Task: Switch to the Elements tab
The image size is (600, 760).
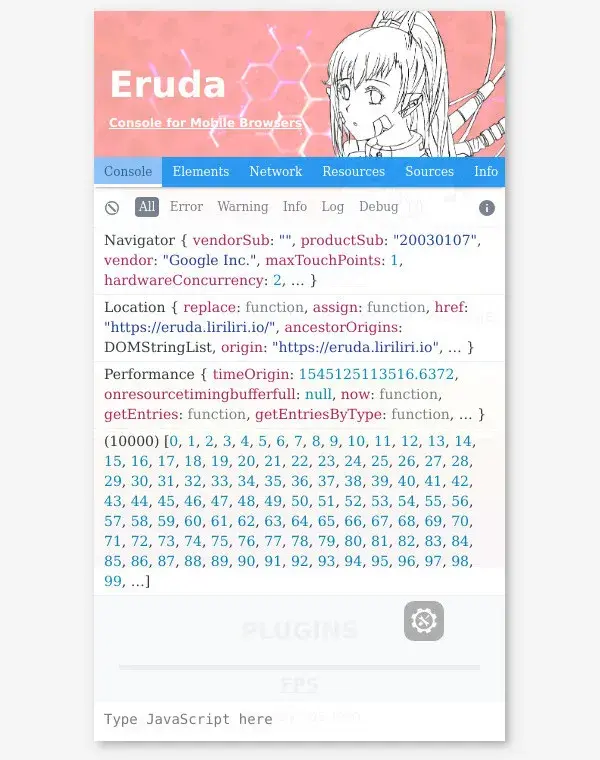Action: [x=201, y=172]
